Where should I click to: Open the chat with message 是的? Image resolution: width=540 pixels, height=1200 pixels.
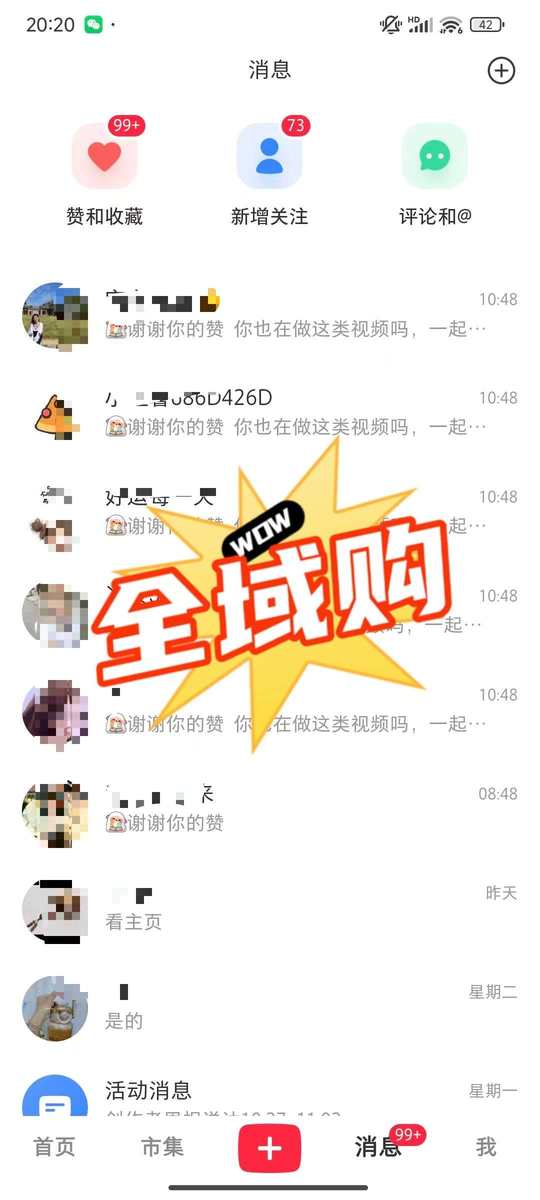coord(270,1007)
